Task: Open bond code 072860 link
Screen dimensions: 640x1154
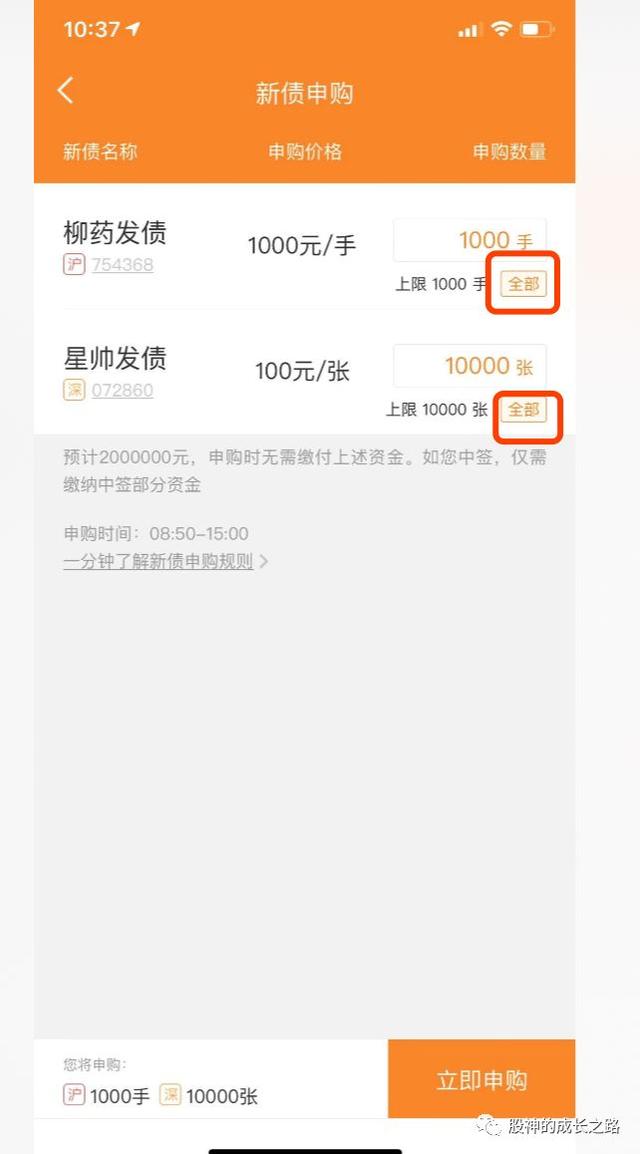Action: tap(122, 390)
